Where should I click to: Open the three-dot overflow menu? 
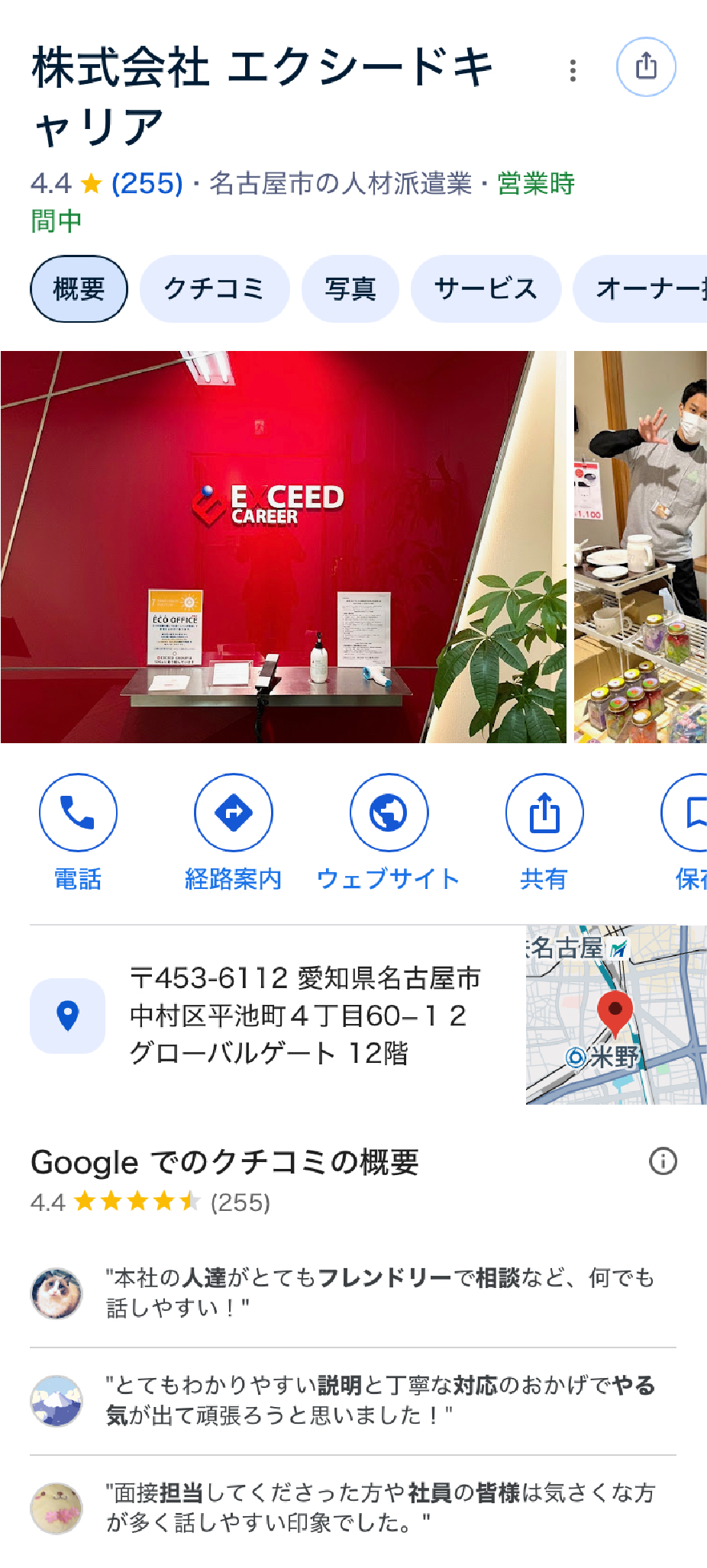coord(573,70)
